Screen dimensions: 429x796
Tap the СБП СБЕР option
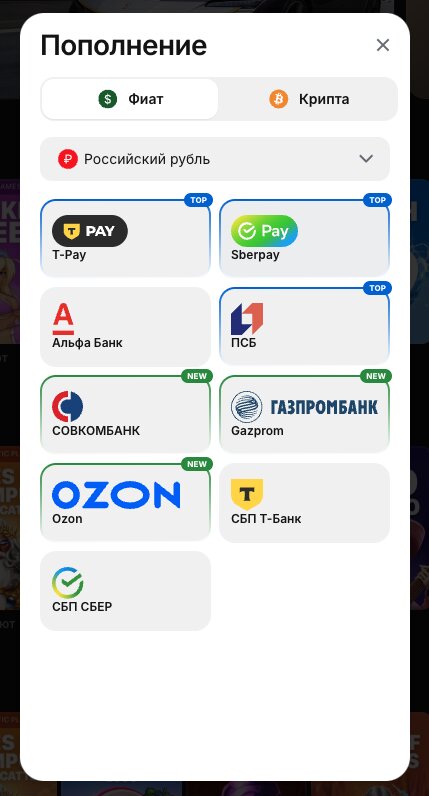[125, 590]
